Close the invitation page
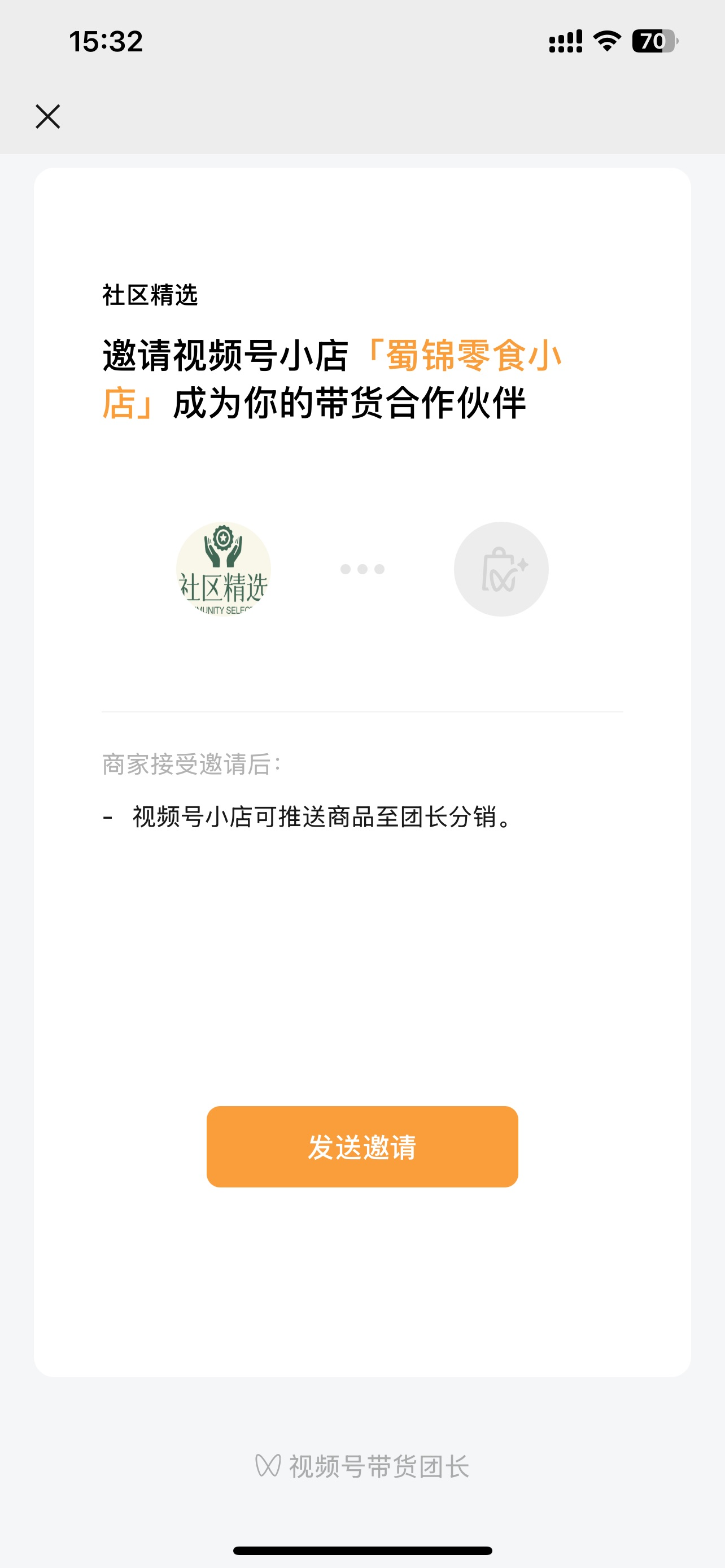 [x=47, y=116]
